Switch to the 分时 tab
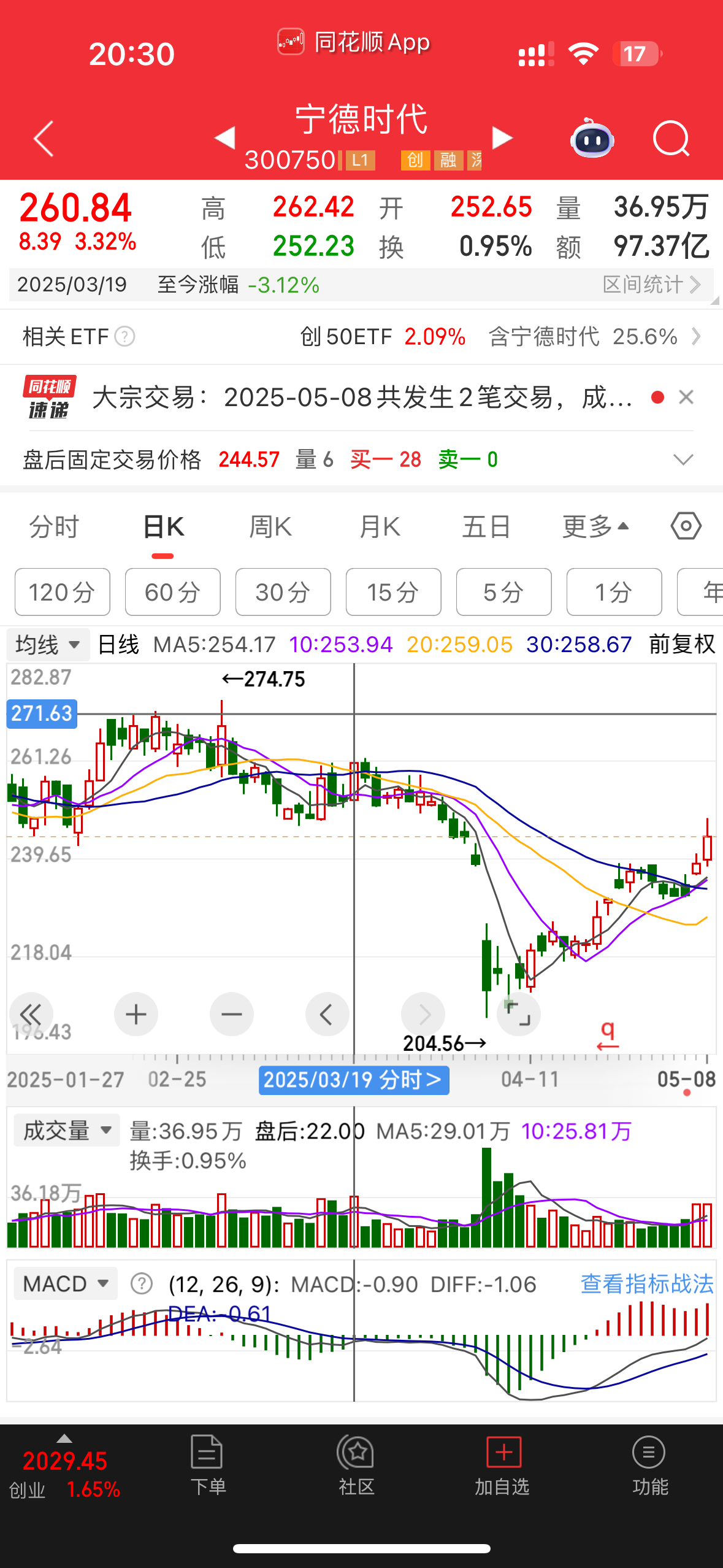The width and height of the screenshot is (723, 1568). pyautogui.click(x=54, y=527)
